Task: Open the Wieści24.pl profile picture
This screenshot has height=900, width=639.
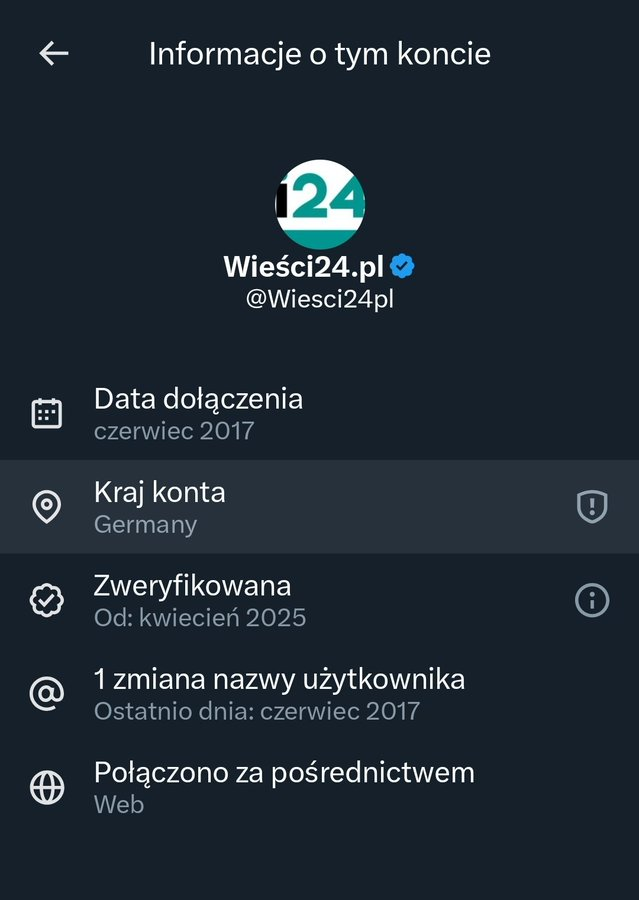Action: (320, 204)
